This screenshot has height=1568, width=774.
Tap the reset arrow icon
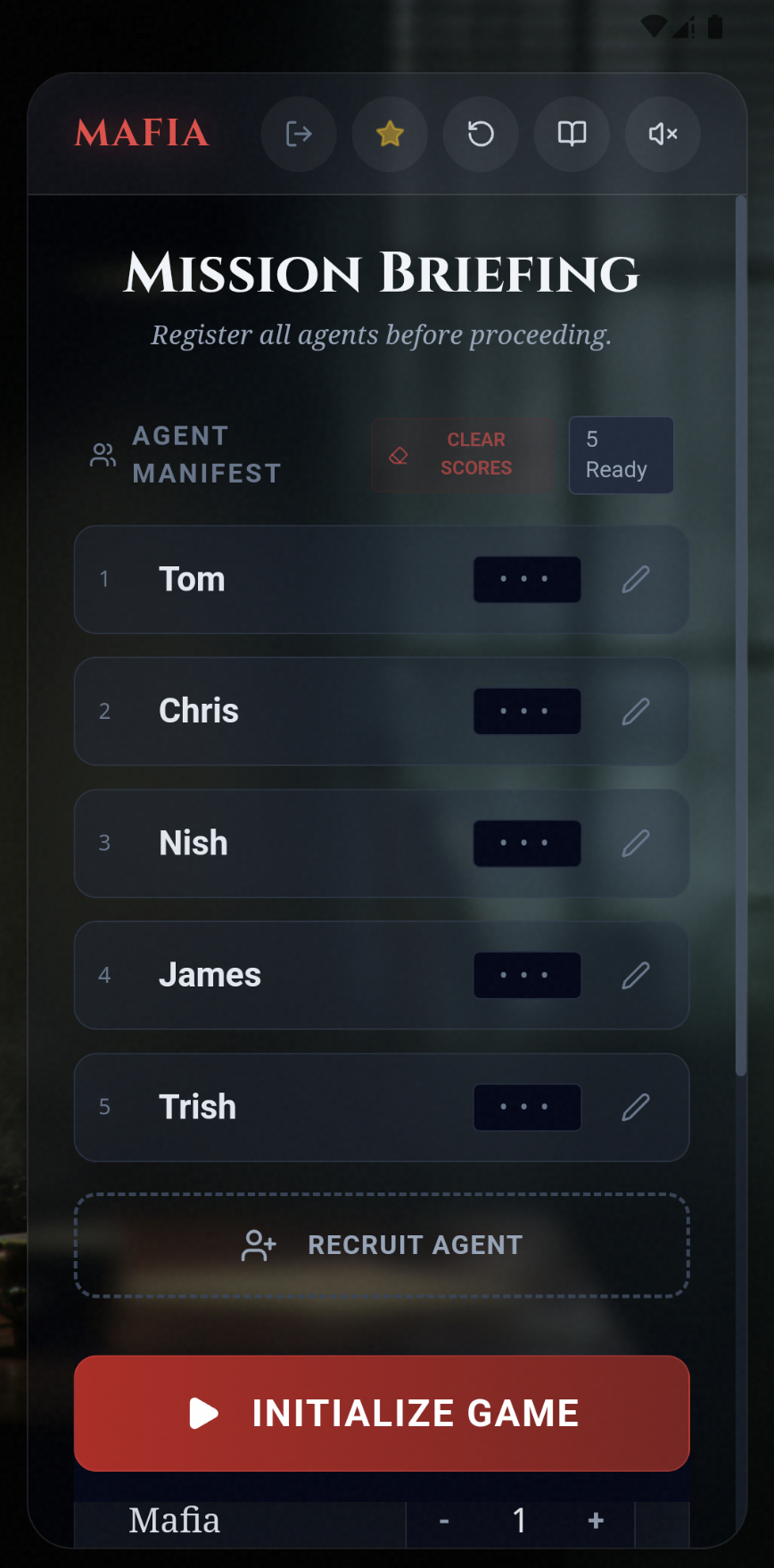click(x=481, y=135)
